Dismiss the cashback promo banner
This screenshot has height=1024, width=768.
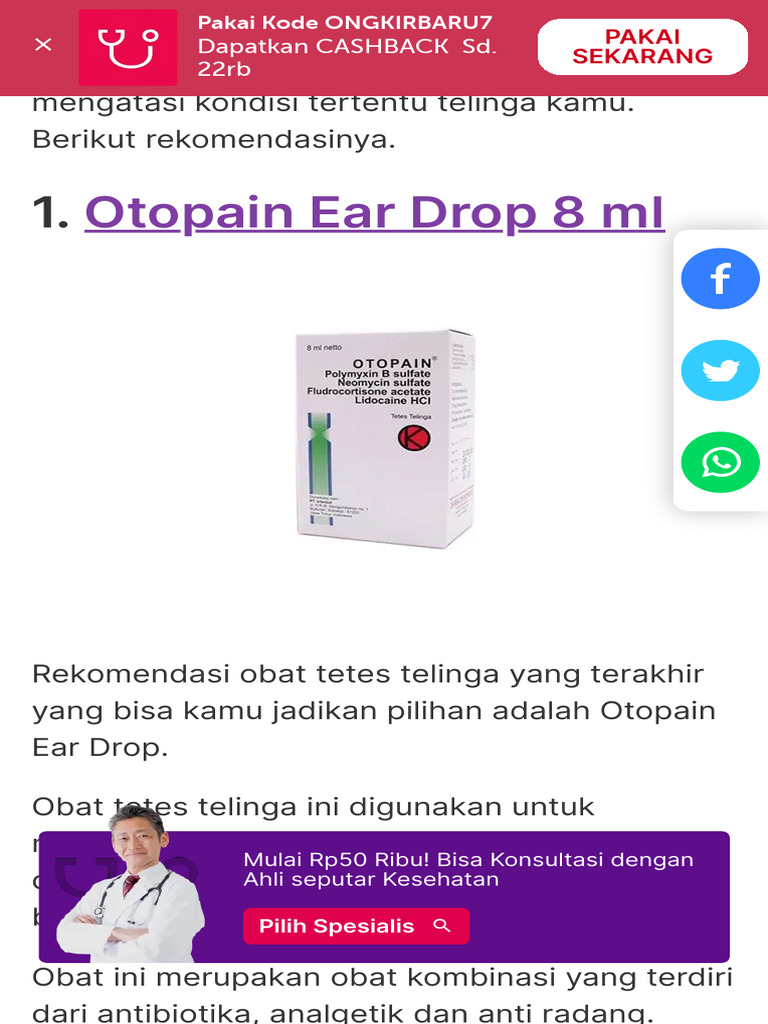coord(43,44)
